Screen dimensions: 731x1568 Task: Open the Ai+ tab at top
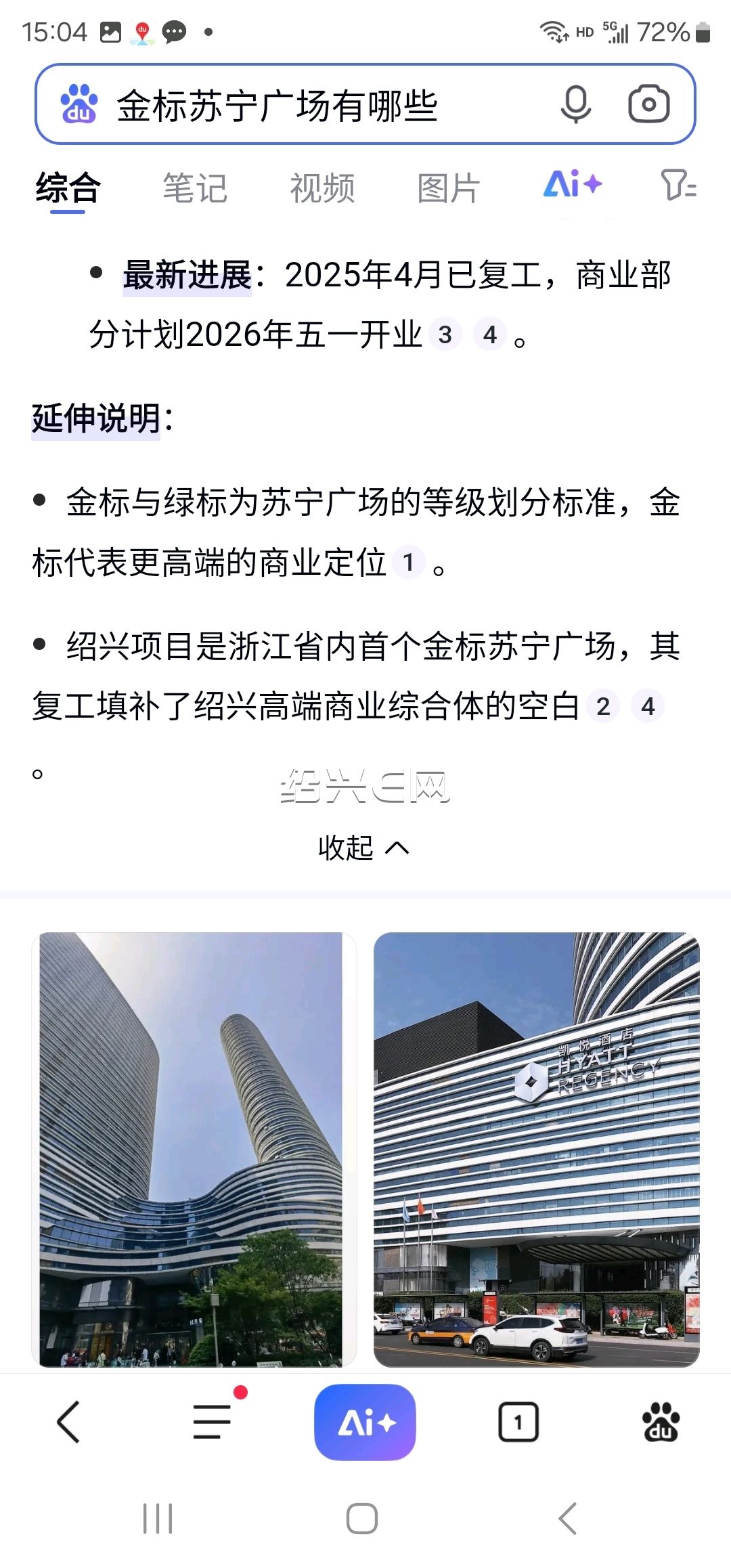[x=573, y=185]
